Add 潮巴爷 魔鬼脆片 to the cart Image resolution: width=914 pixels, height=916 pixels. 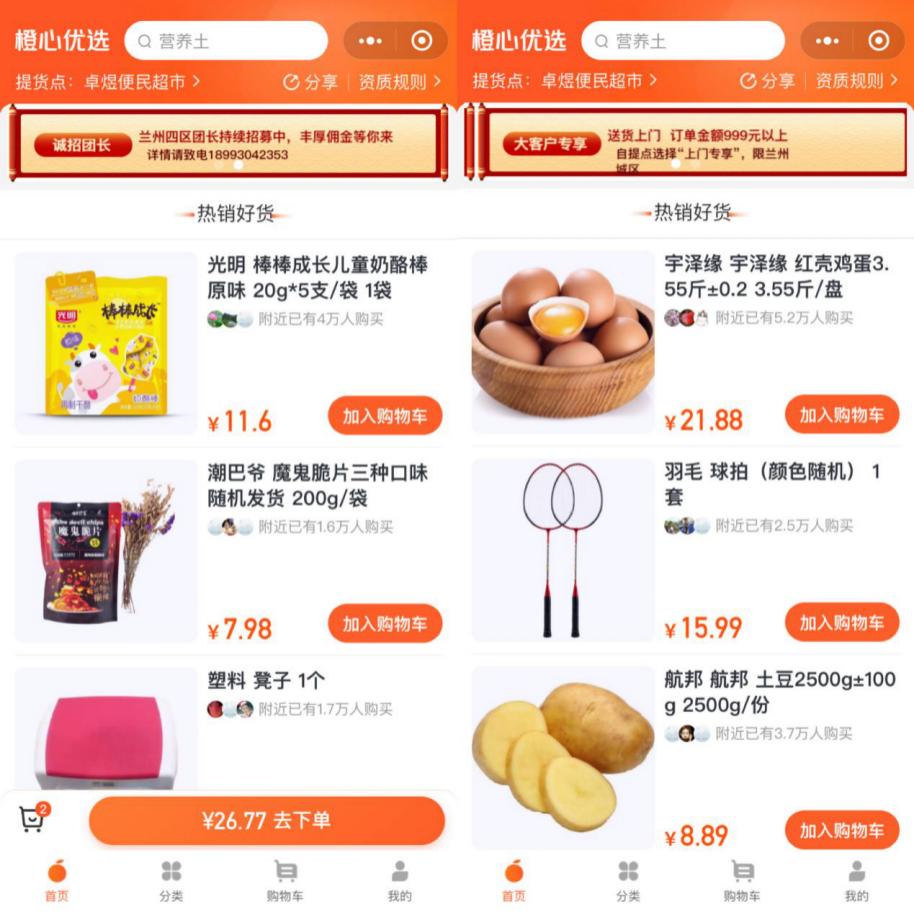coord(385,623)
